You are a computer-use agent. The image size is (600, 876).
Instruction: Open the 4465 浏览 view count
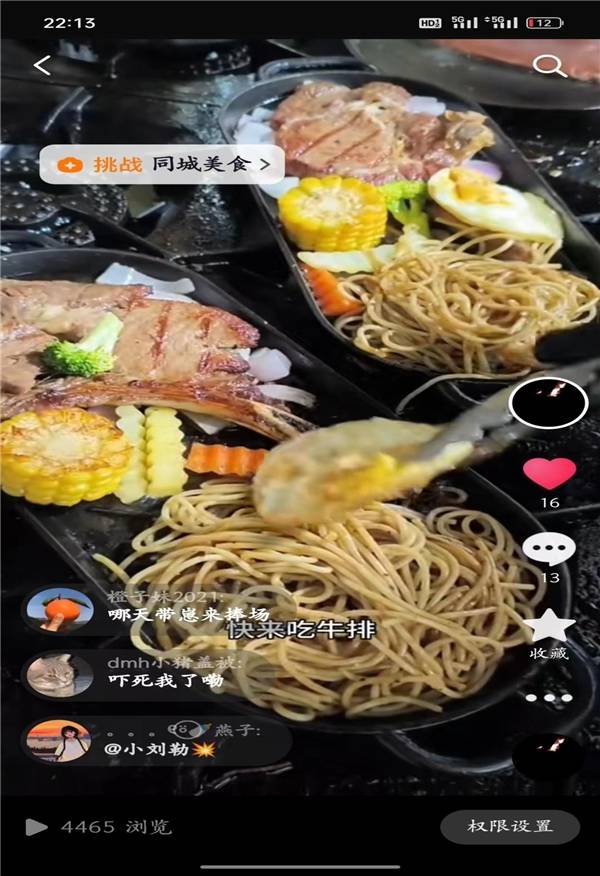click(100, 827)
